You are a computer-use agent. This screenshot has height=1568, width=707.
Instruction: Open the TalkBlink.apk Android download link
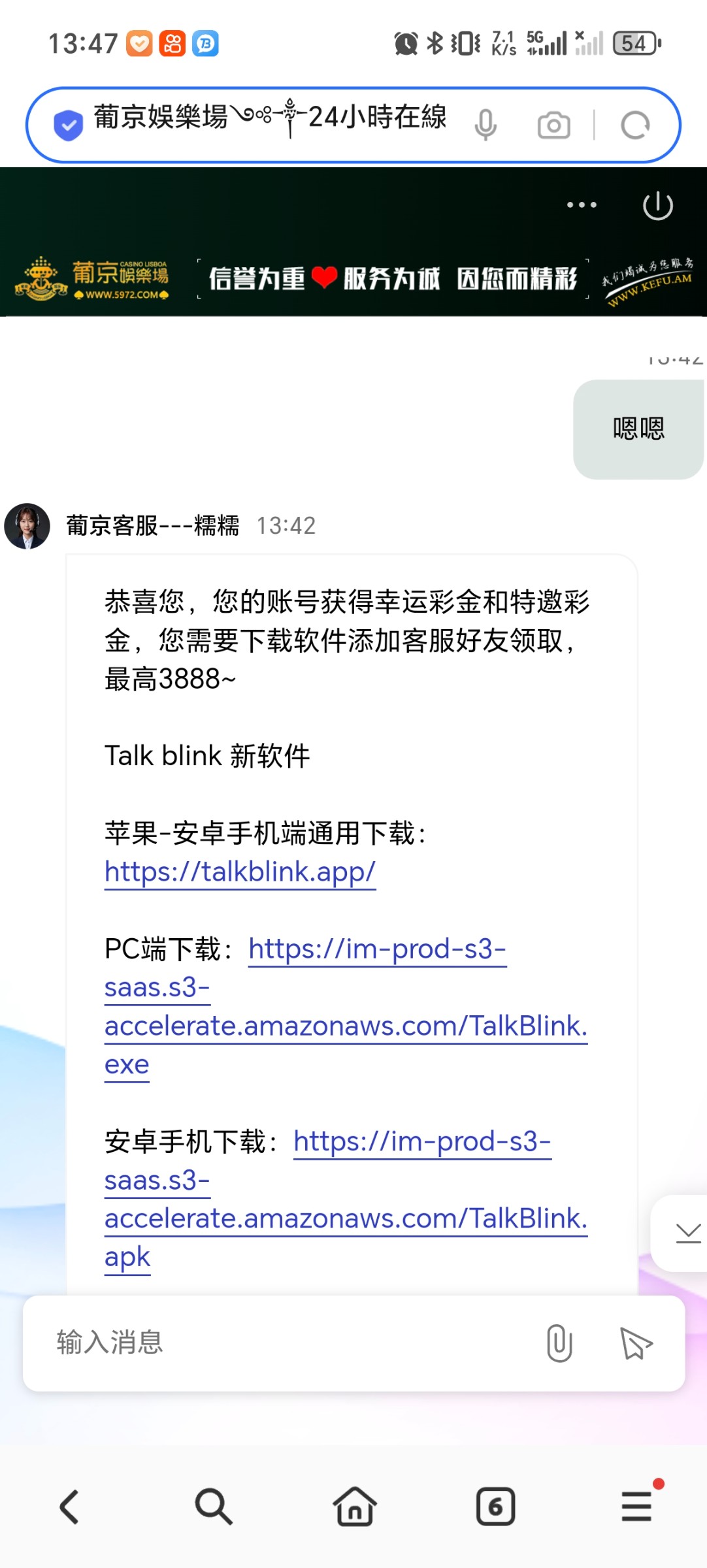[345, 1218]
